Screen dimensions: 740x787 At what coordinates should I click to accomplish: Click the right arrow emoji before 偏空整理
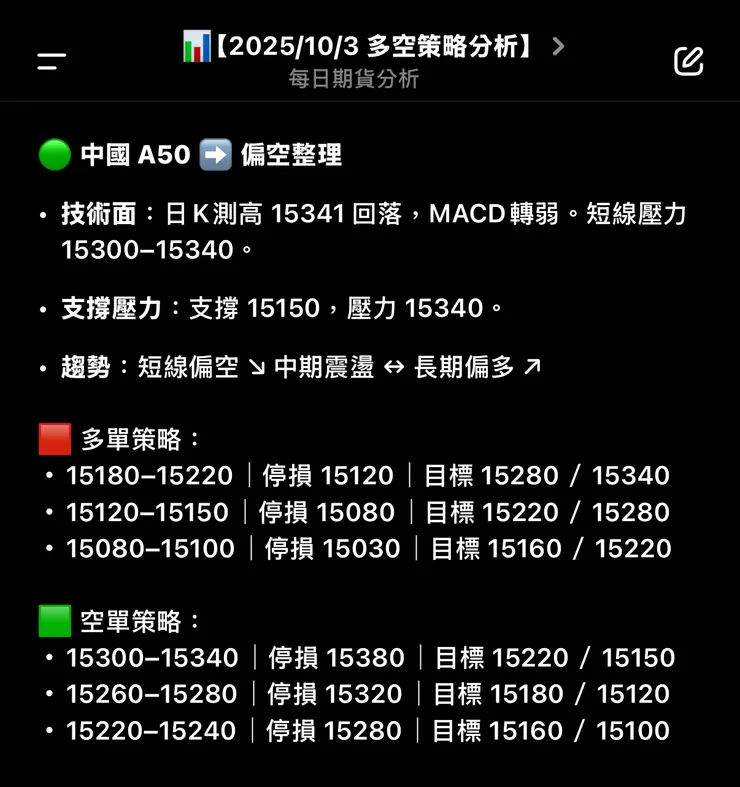215,155
